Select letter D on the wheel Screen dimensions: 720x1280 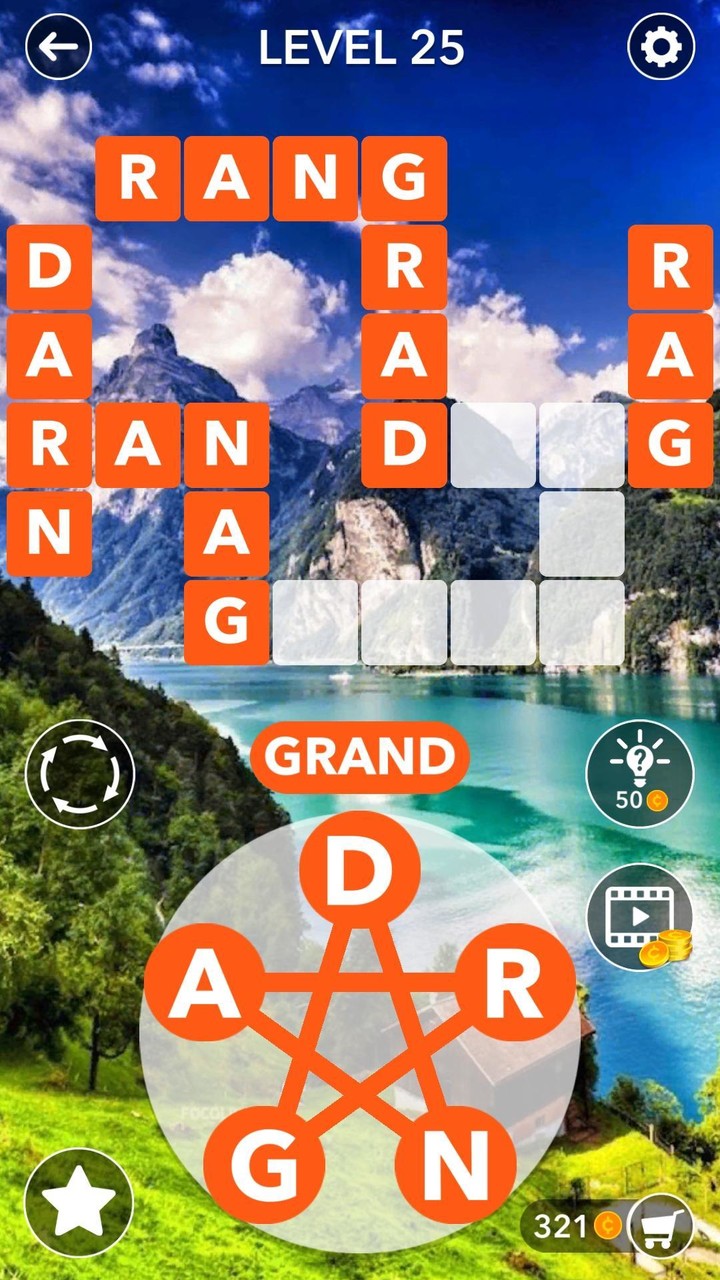pos(357,872)
